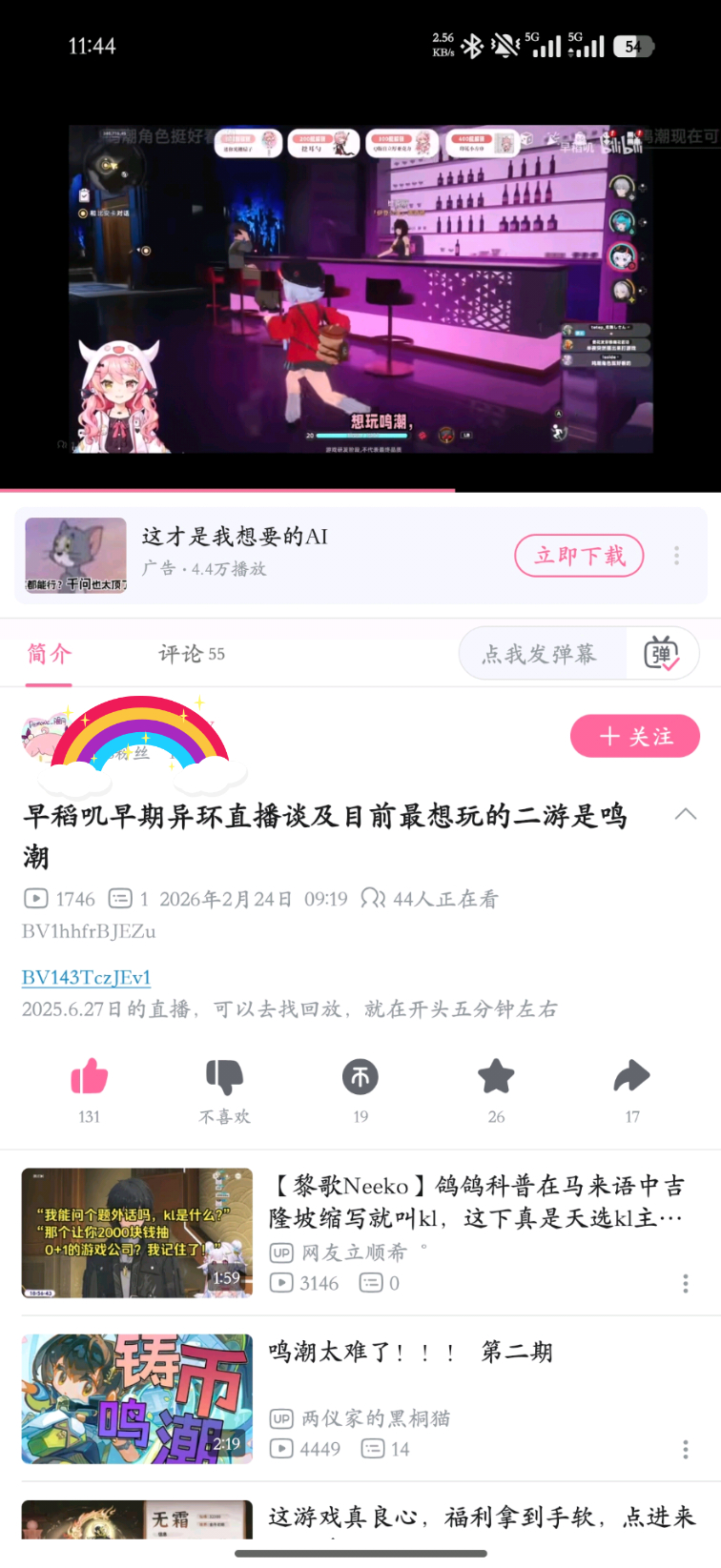Give coins to this video
The height and width of the screenshot is (1568, 721).
point(360,1078)
